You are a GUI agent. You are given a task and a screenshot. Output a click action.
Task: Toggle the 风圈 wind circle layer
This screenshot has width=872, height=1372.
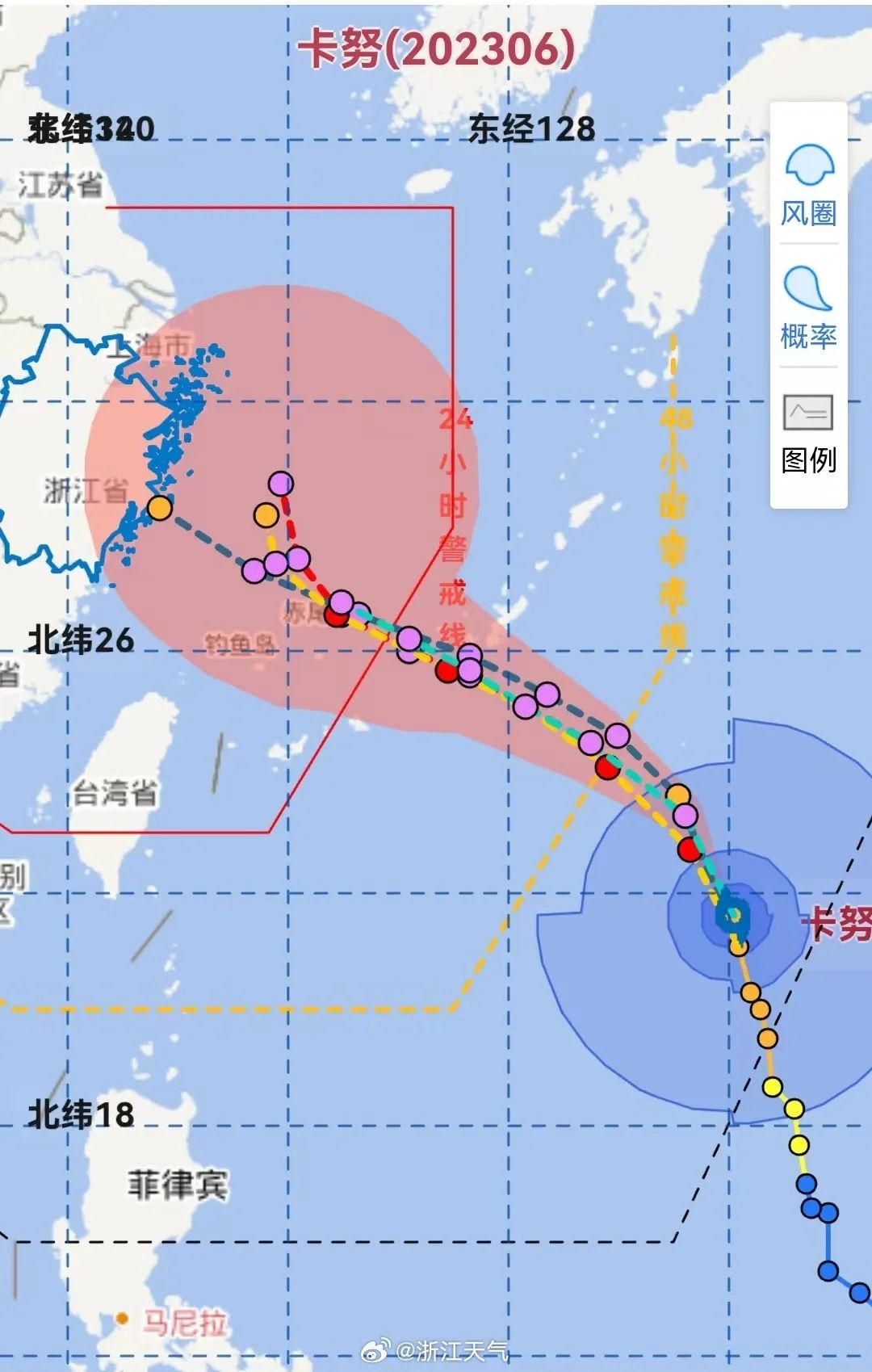tap(808, 185)
